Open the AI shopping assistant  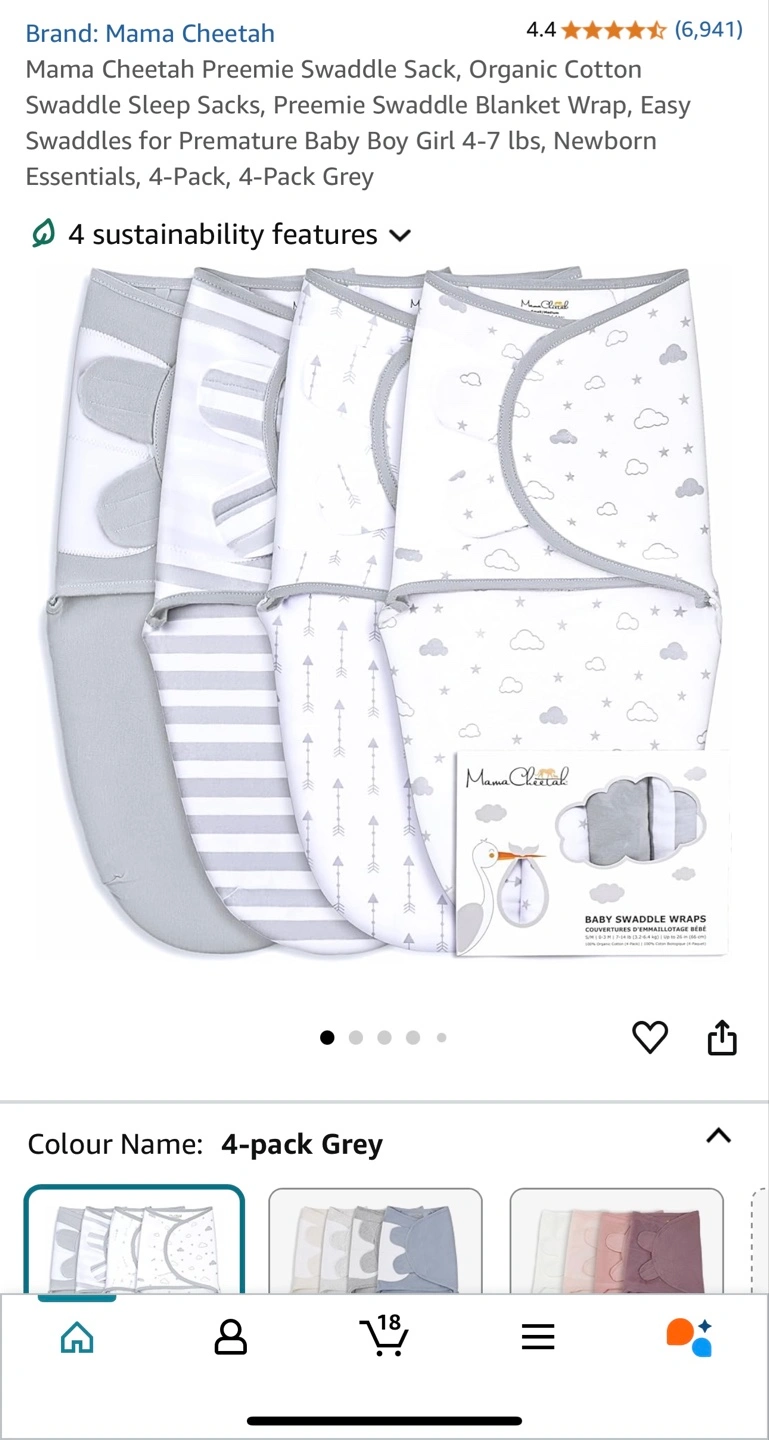(690, 1337)
